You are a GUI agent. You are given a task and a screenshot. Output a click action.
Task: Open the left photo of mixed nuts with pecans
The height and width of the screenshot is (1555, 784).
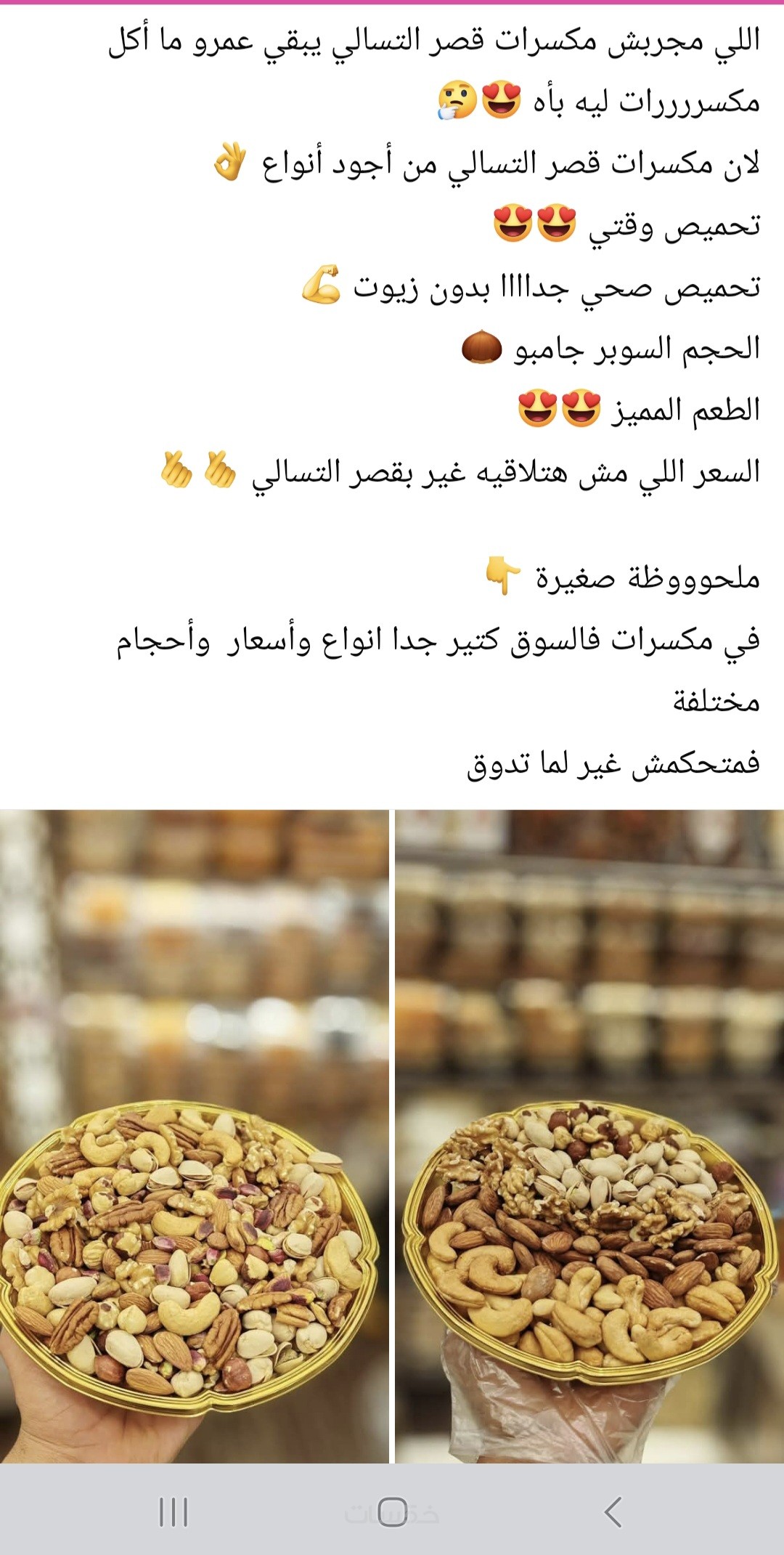194,1135
